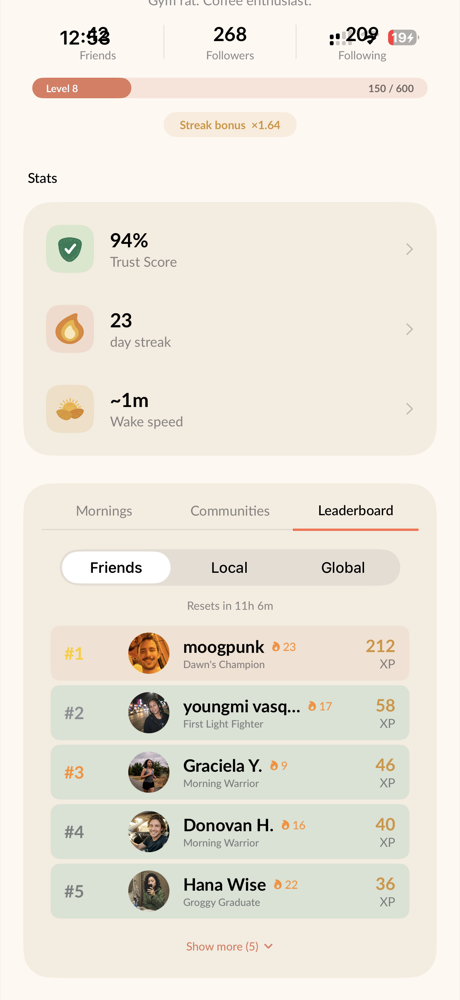Expand Show more (5) in leaderboard
Viewport: 460px width, 1000px height.
[x=230, y=946]
